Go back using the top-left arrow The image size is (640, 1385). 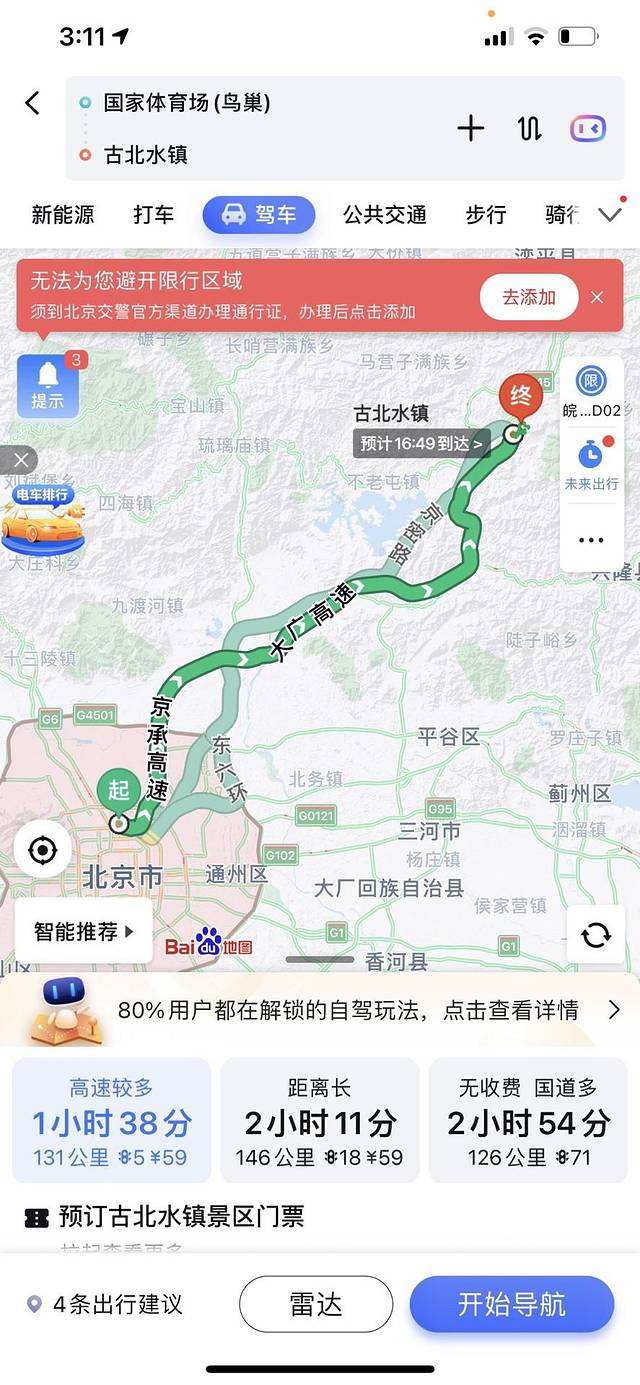(33, 102)
